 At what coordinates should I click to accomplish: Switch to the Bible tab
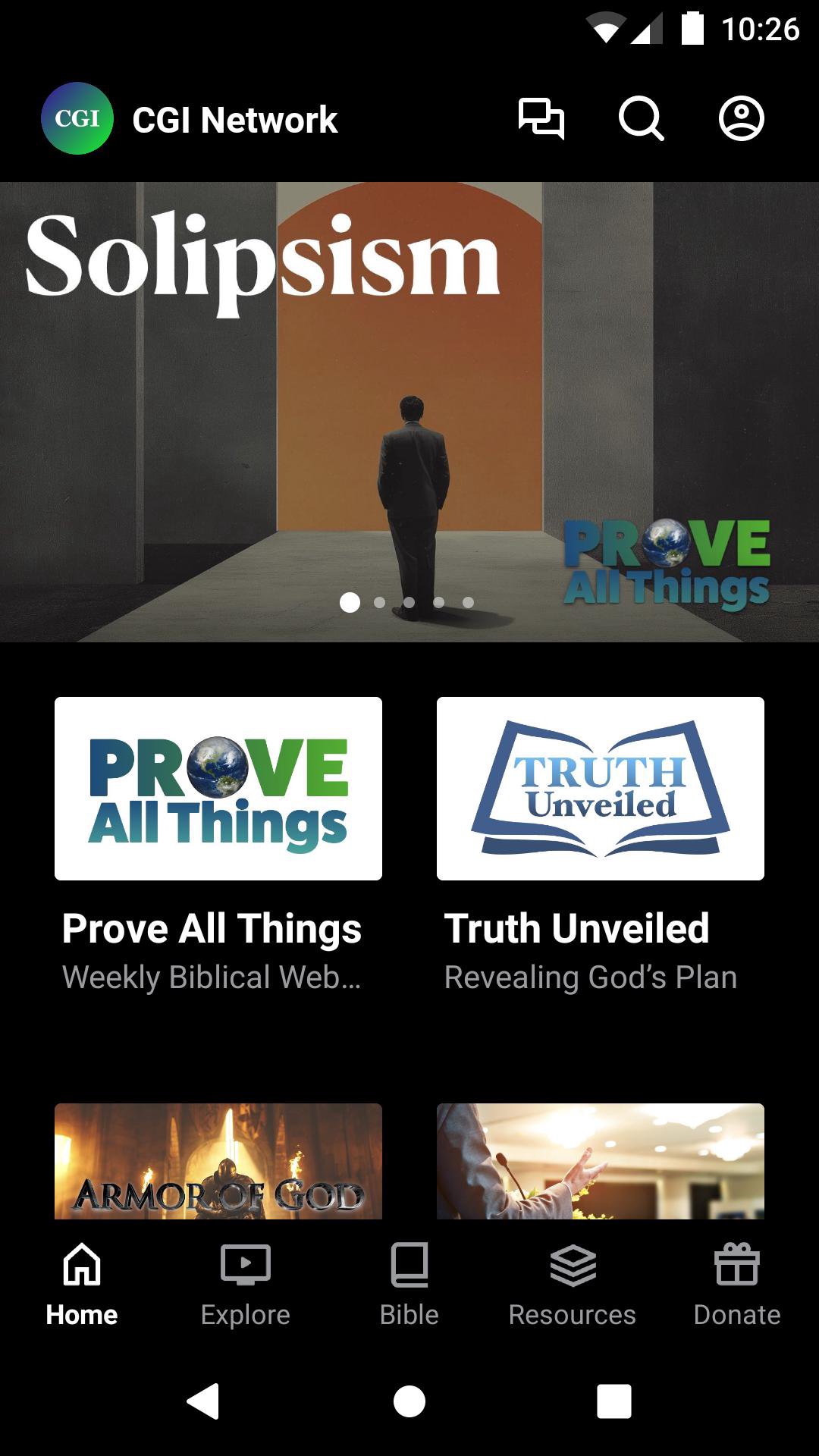tap(409, 1283)
